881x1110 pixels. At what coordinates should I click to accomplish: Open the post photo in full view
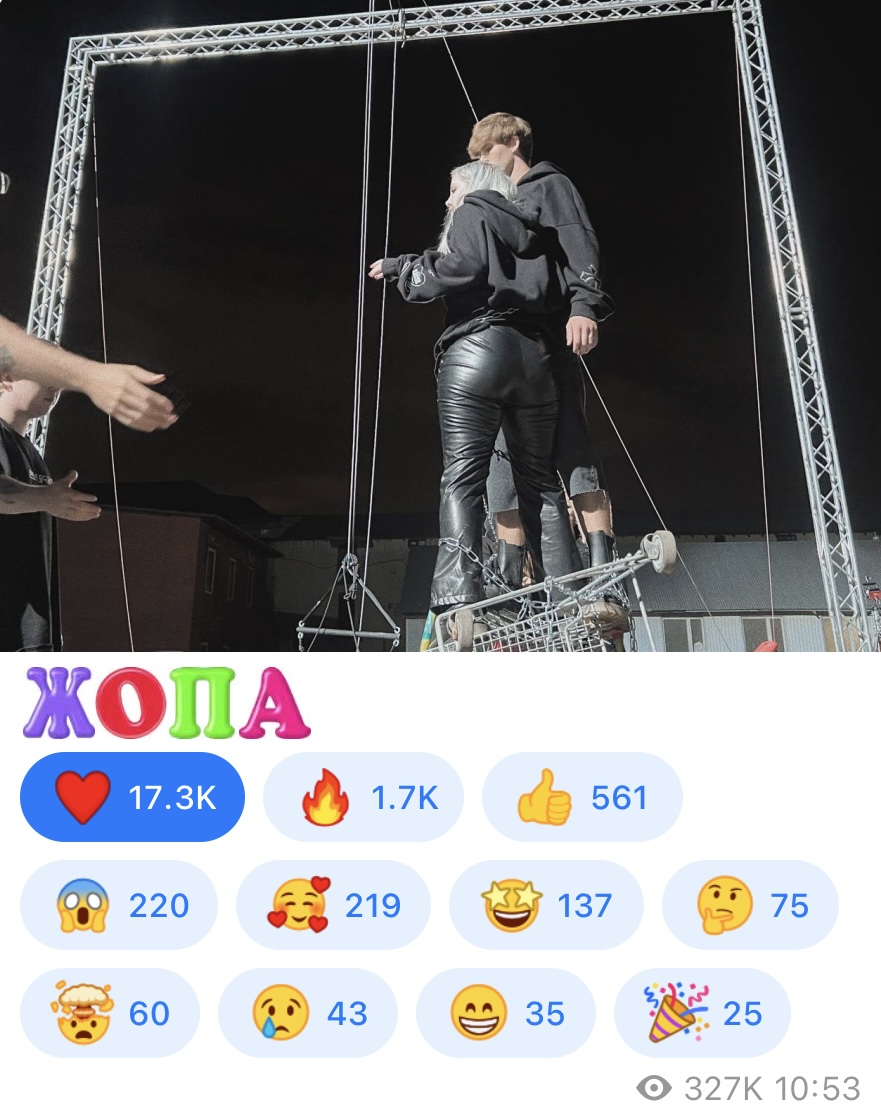(x=440, y=325)
